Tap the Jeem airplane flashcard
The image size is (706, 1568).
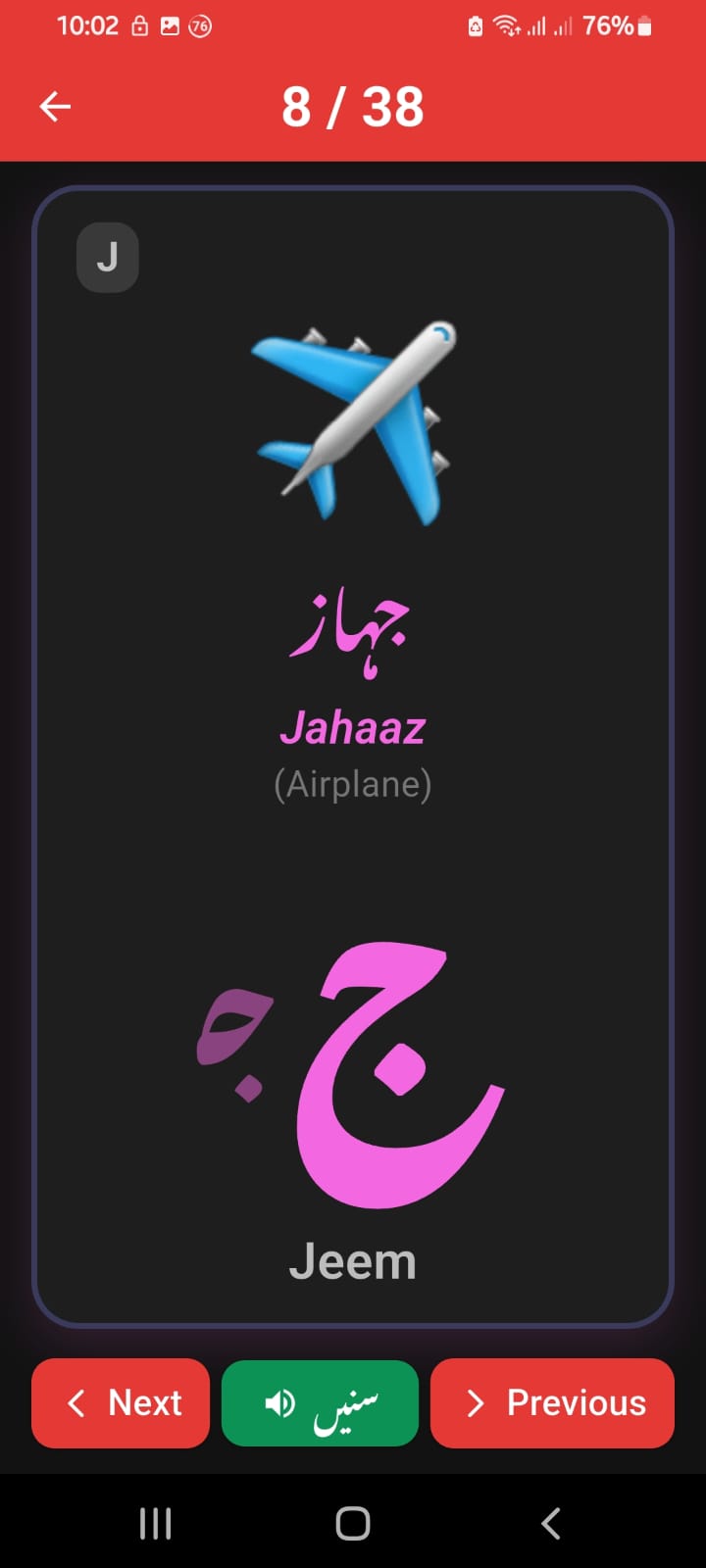tap(353, 755)
